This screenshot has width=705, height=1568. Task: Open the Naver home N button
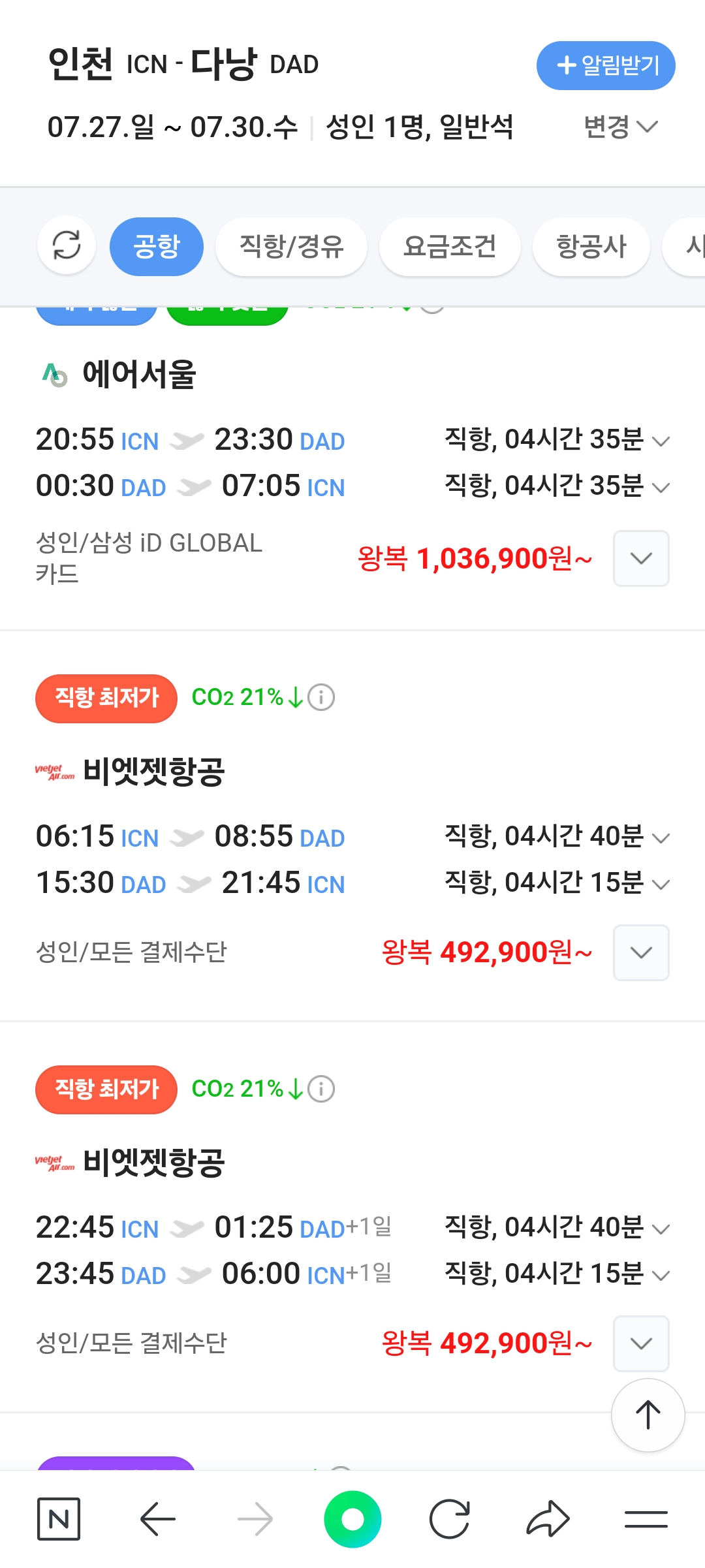[59, 1519]
